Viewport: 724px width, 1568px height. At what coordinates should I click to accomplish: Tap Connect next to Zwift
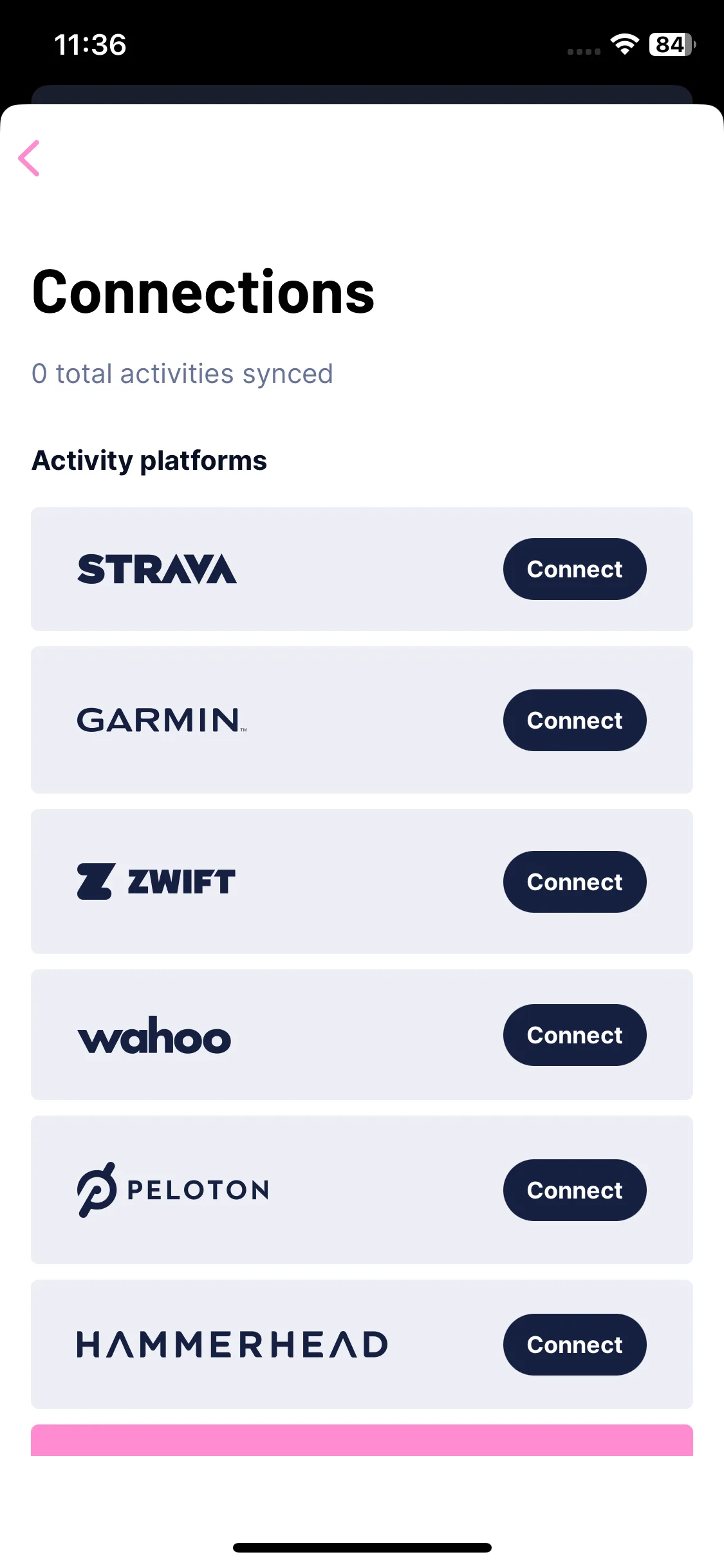pyautogui.click(x=575, y=882)
